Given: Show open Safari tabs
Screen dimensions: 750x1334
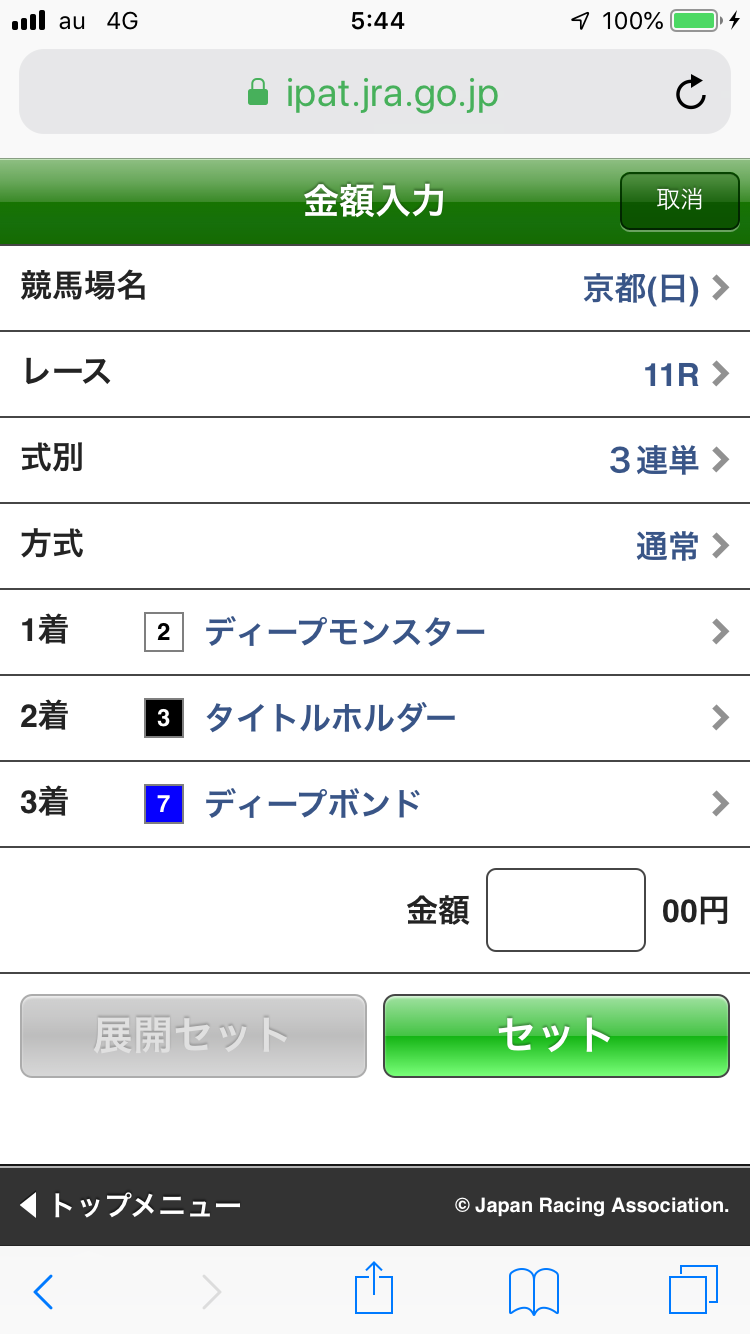Looking at the screenshot, I should pyautogui.click(x=693, y=1290).
